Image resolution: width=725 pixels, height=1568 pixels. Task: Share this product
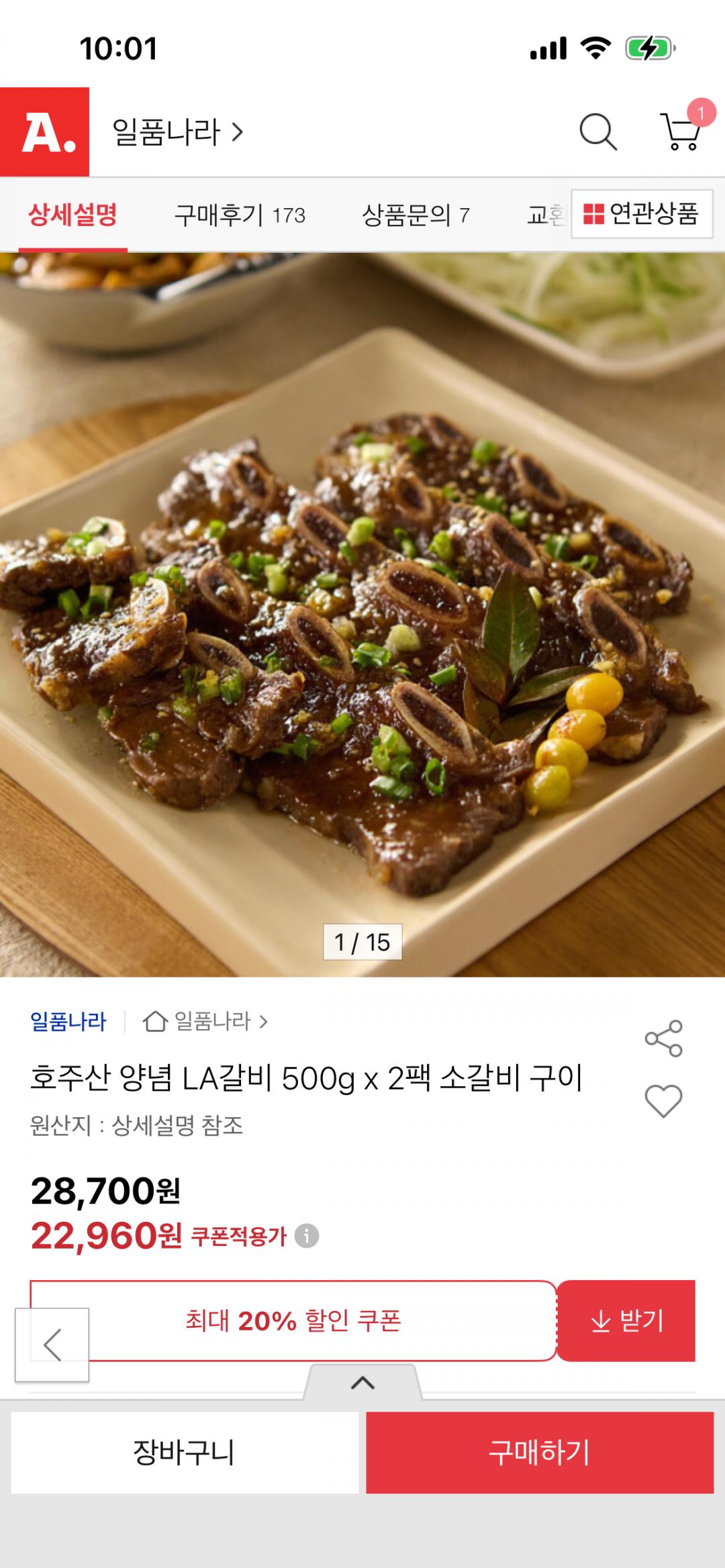pyautogui.click(x=663, y=1039)
